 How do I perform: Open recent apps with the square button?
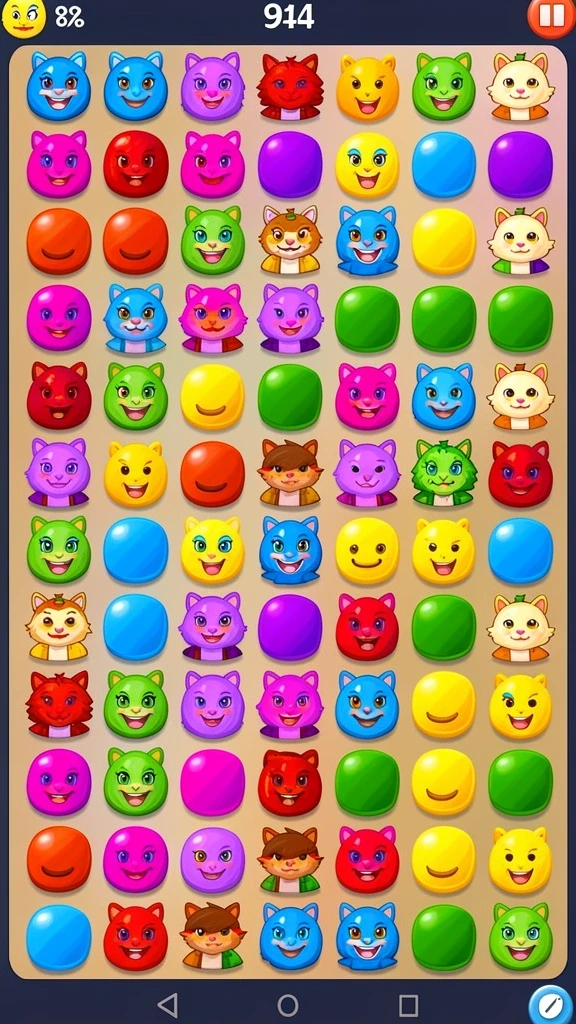click(408, 1005)
